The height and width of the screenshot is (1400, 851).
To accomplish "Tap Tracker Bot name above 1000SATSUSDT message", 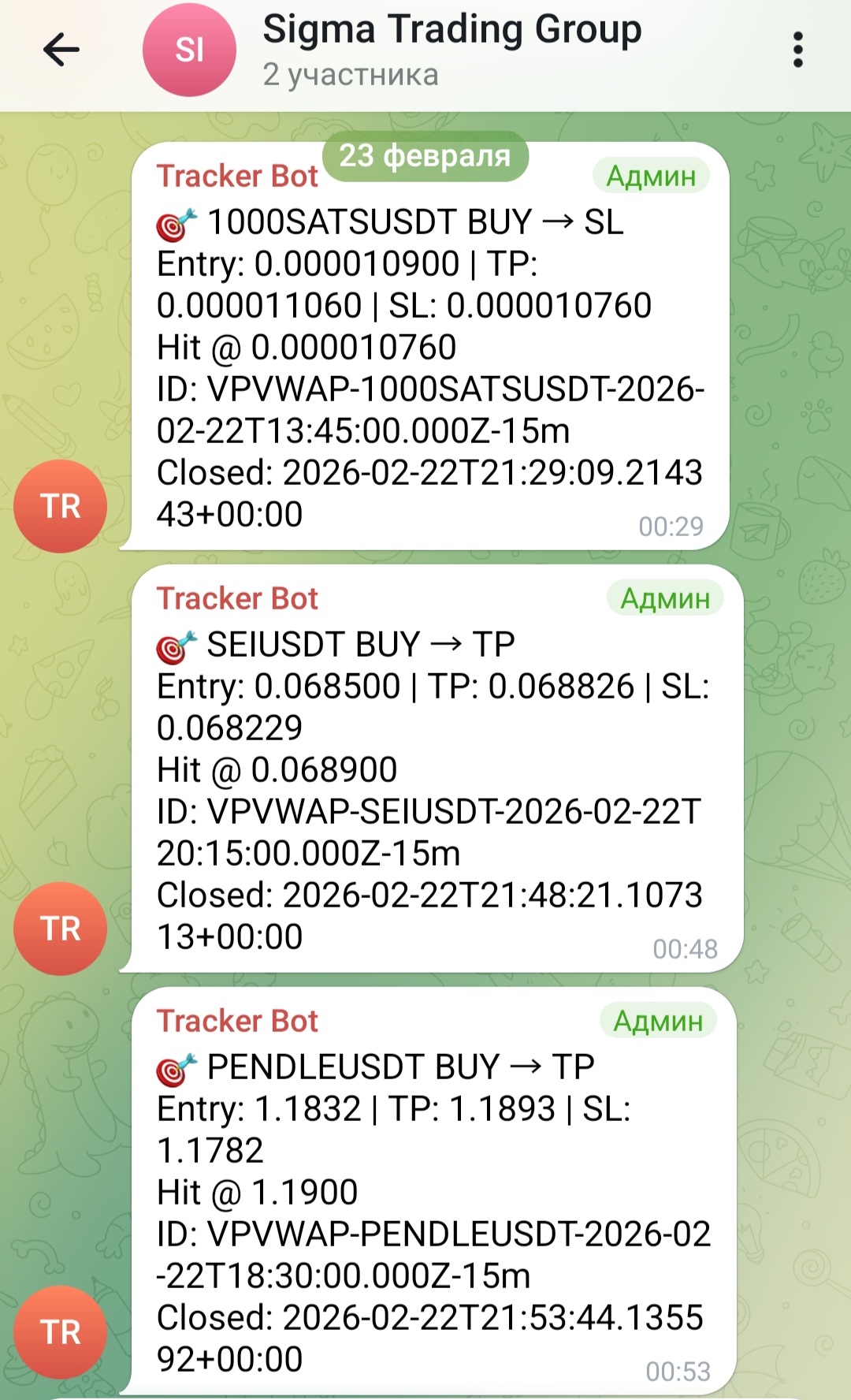I will tap(236, 177).
